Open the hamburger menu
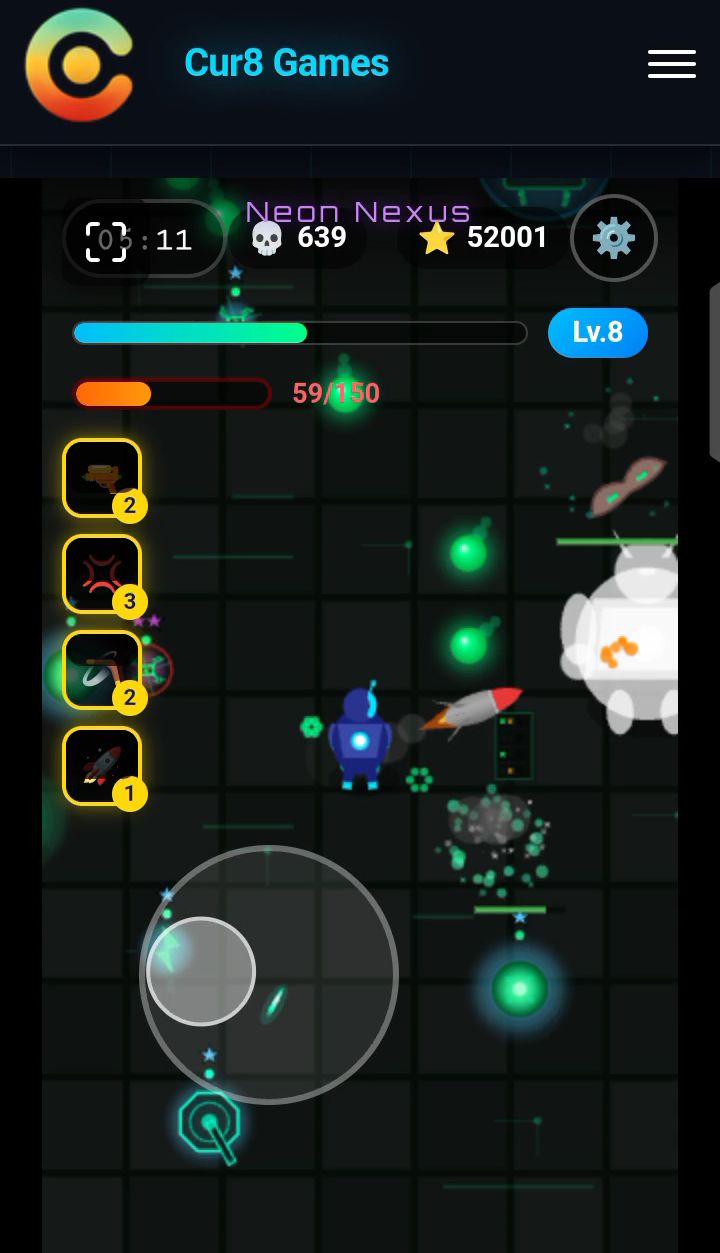Viewport: 720px width, 1253px height. (671, 63)
